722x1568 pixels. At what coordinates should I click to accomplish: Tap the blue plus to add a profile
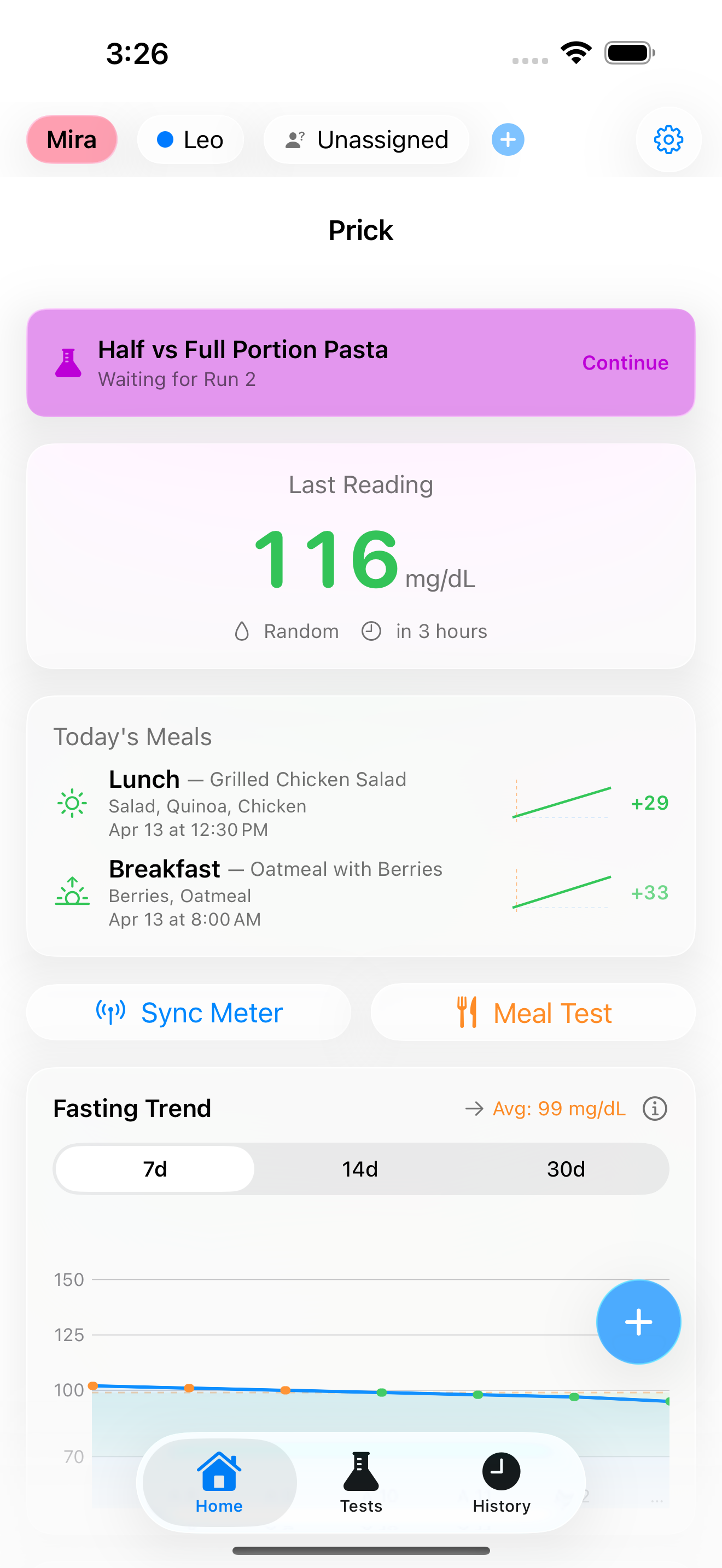[507, 139]
